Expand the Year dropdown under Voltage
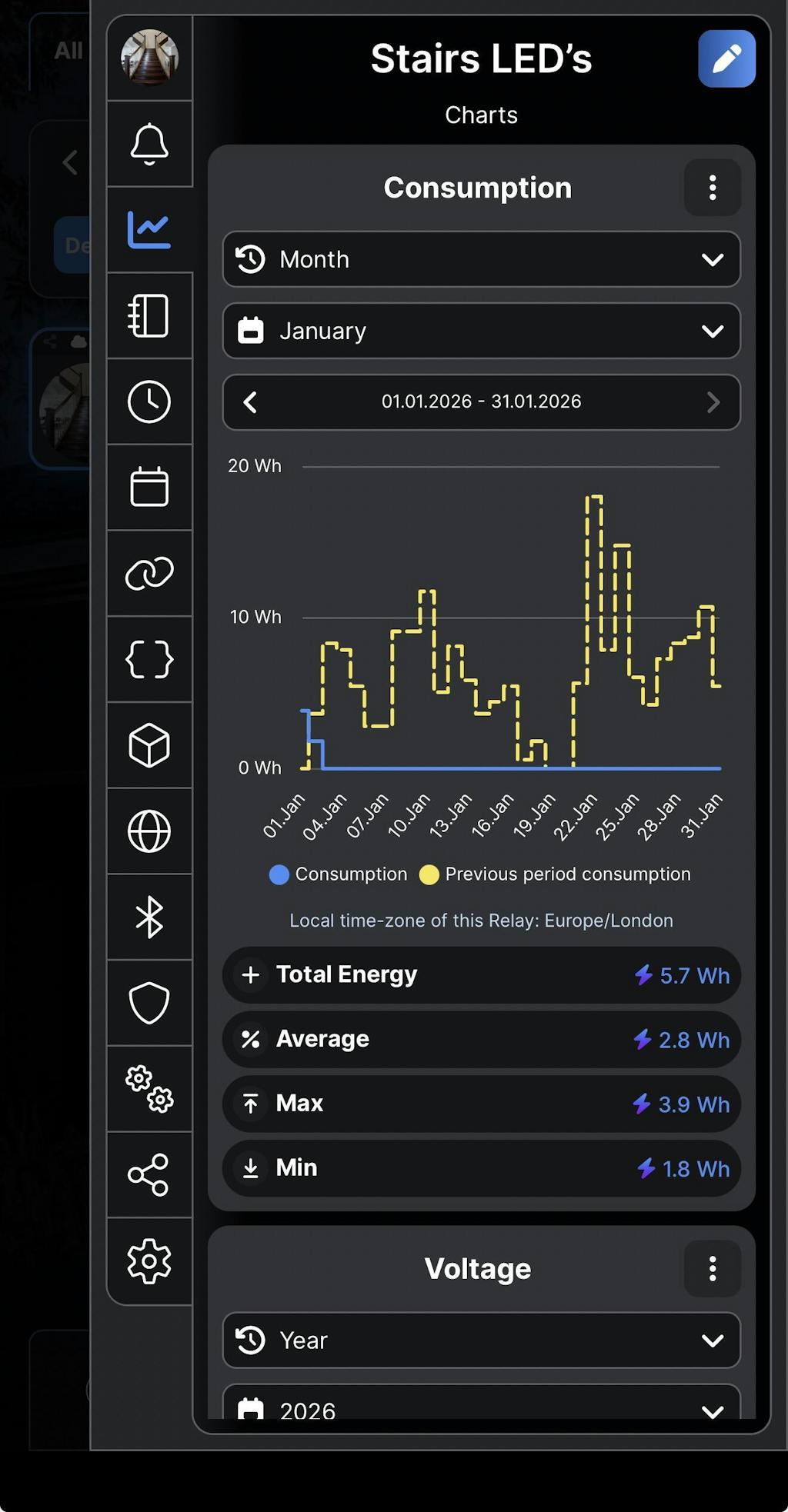Image resolution: width=788 pixels, height=1512 pixels. tap(481, 1340)
